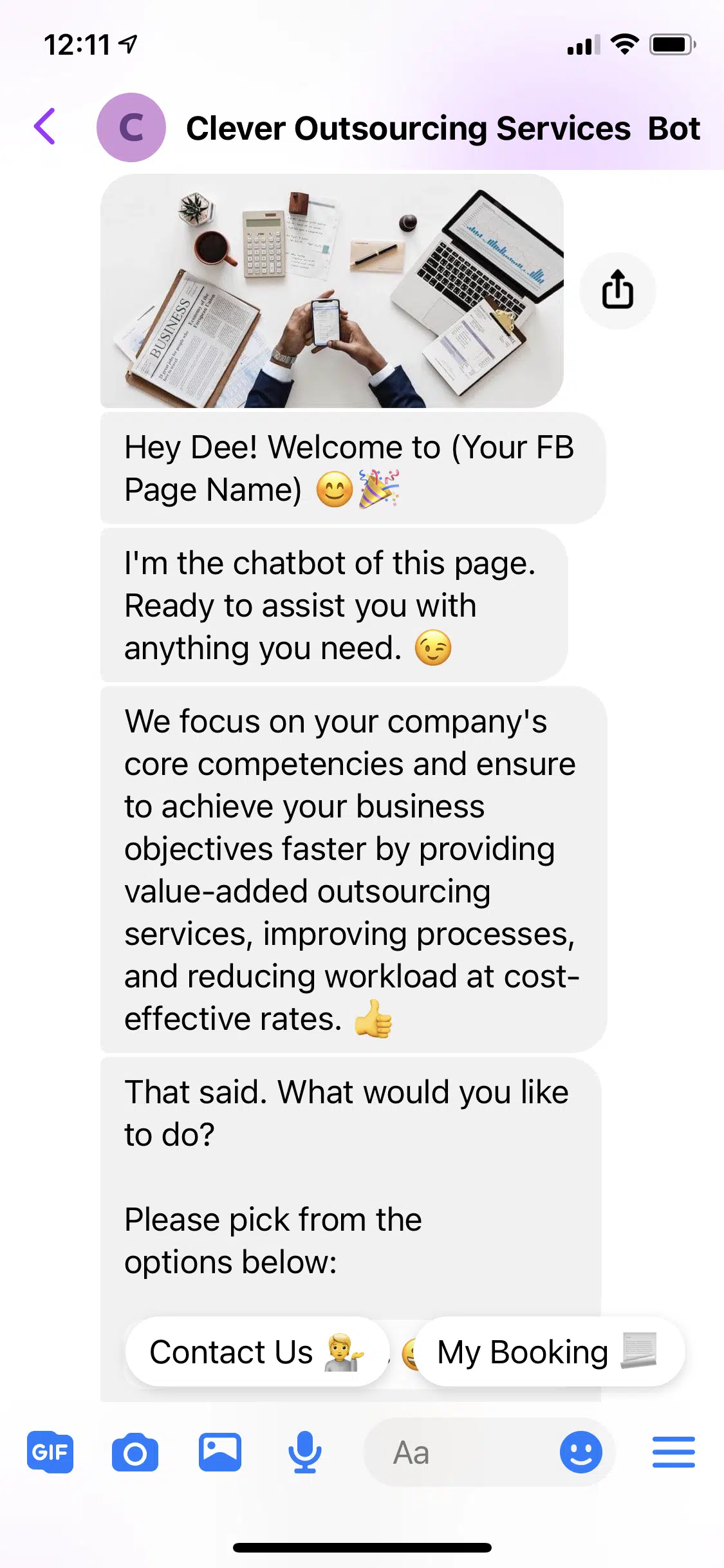
Task: Share the business image message
Action: [617, 290]
